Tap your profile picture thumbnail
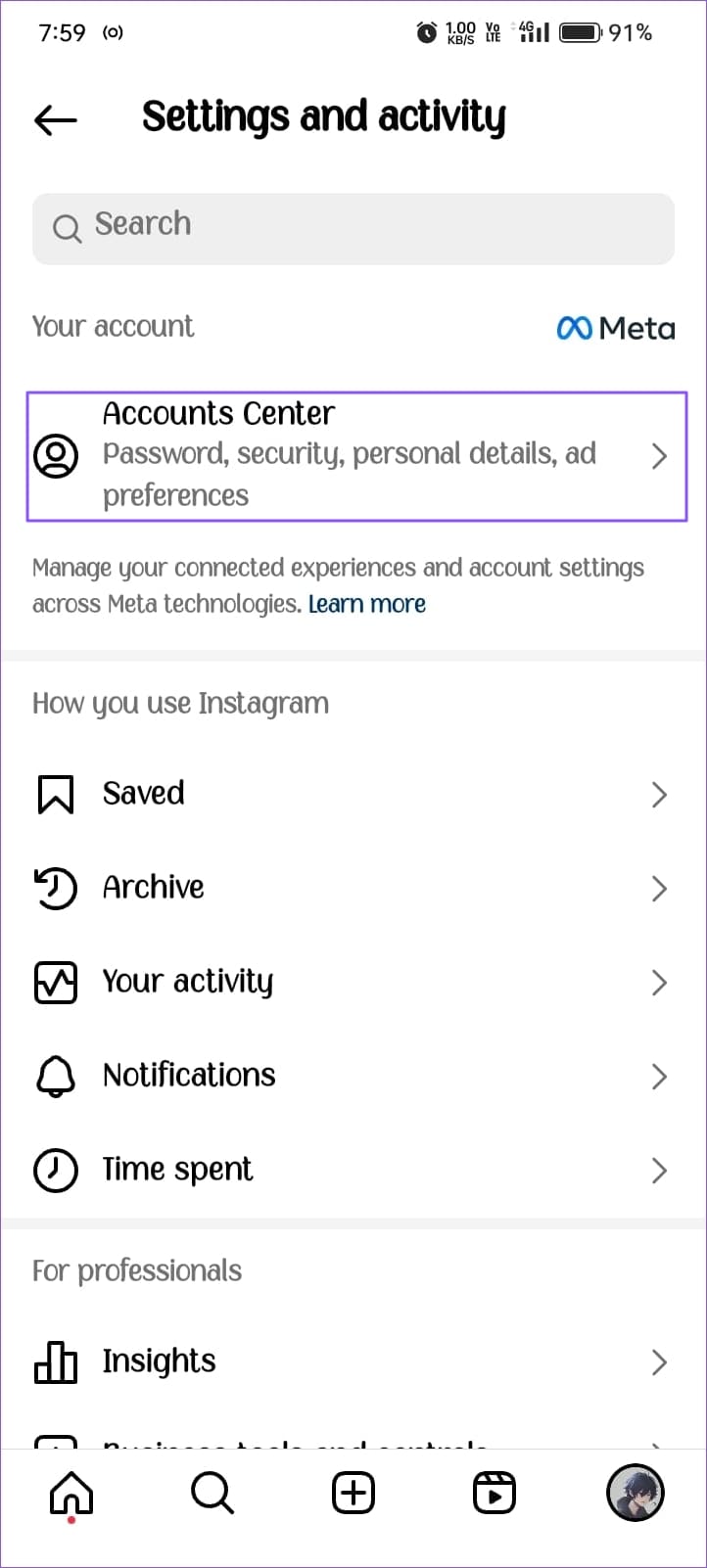The width and height of the screenshot is (707, 1568). [x=636, y=1493]
